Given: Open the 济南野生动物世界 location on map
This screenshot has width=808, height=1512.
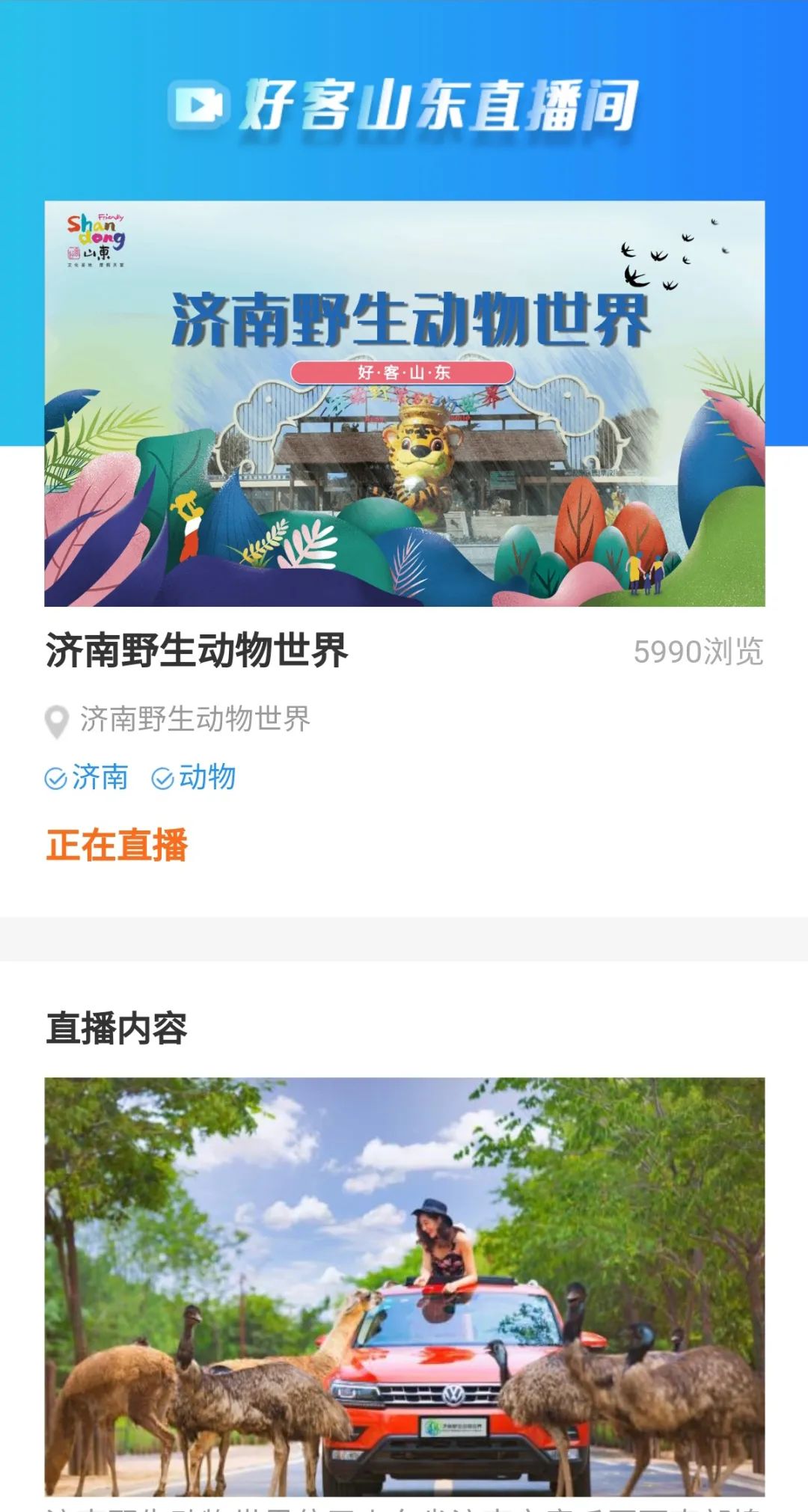Looking at the screenshot, I should point(178,720).
